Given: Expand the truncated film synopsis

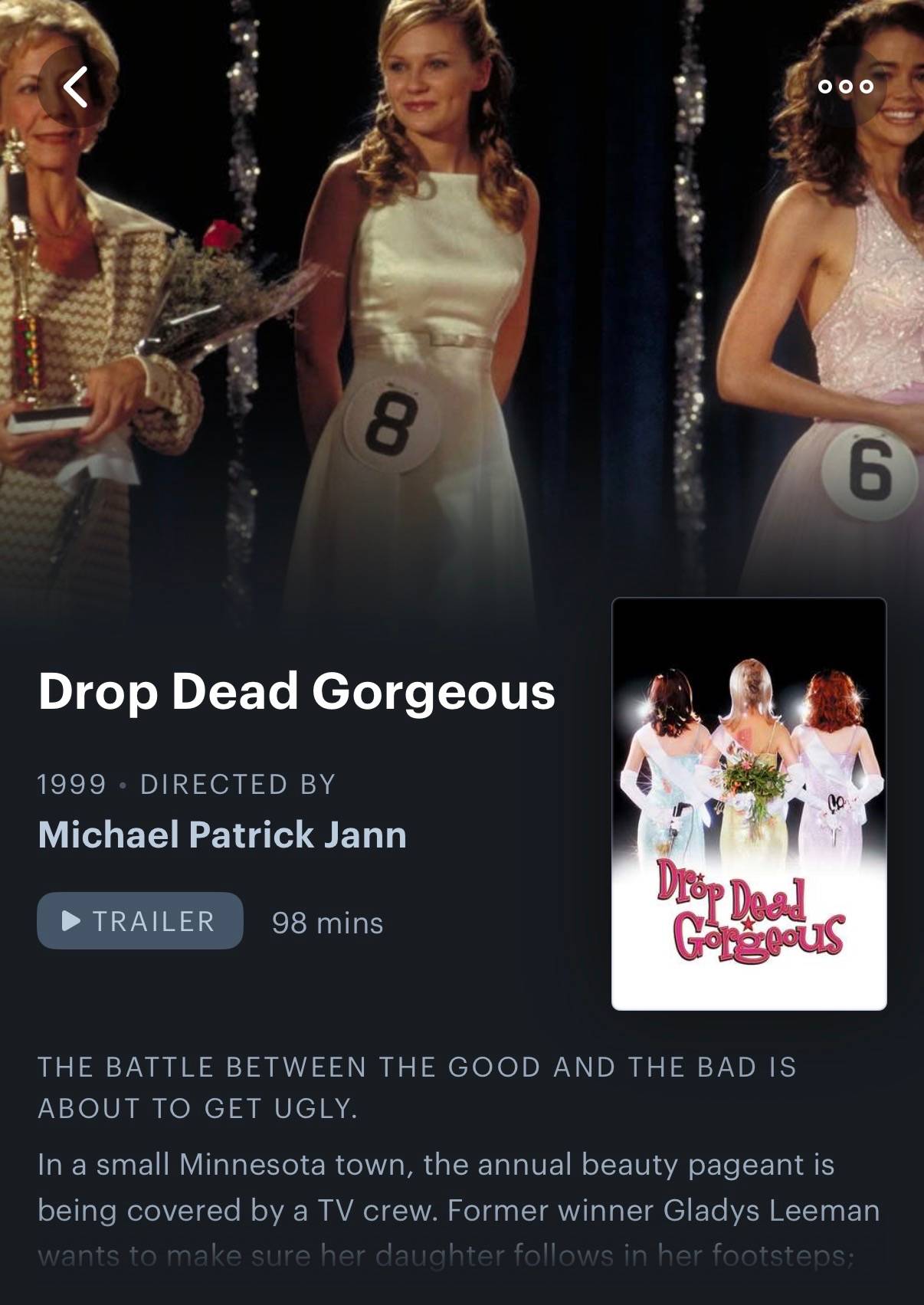Looking at the screenshot, I should coord(458,1209).
